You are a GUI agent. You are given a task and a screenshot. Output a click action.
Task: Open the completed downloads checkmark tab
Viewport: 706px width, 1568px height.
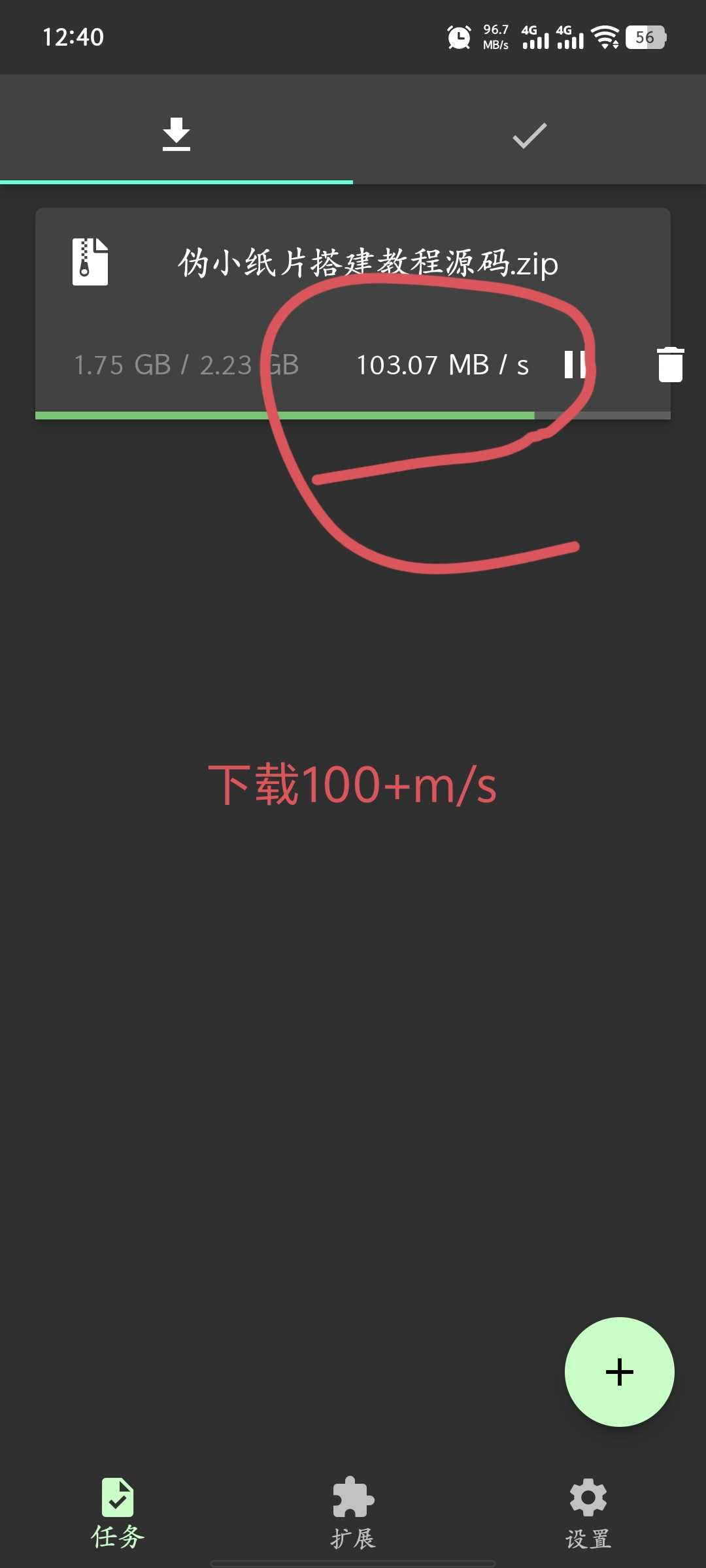pyautogui.click(x=528, y=133)
